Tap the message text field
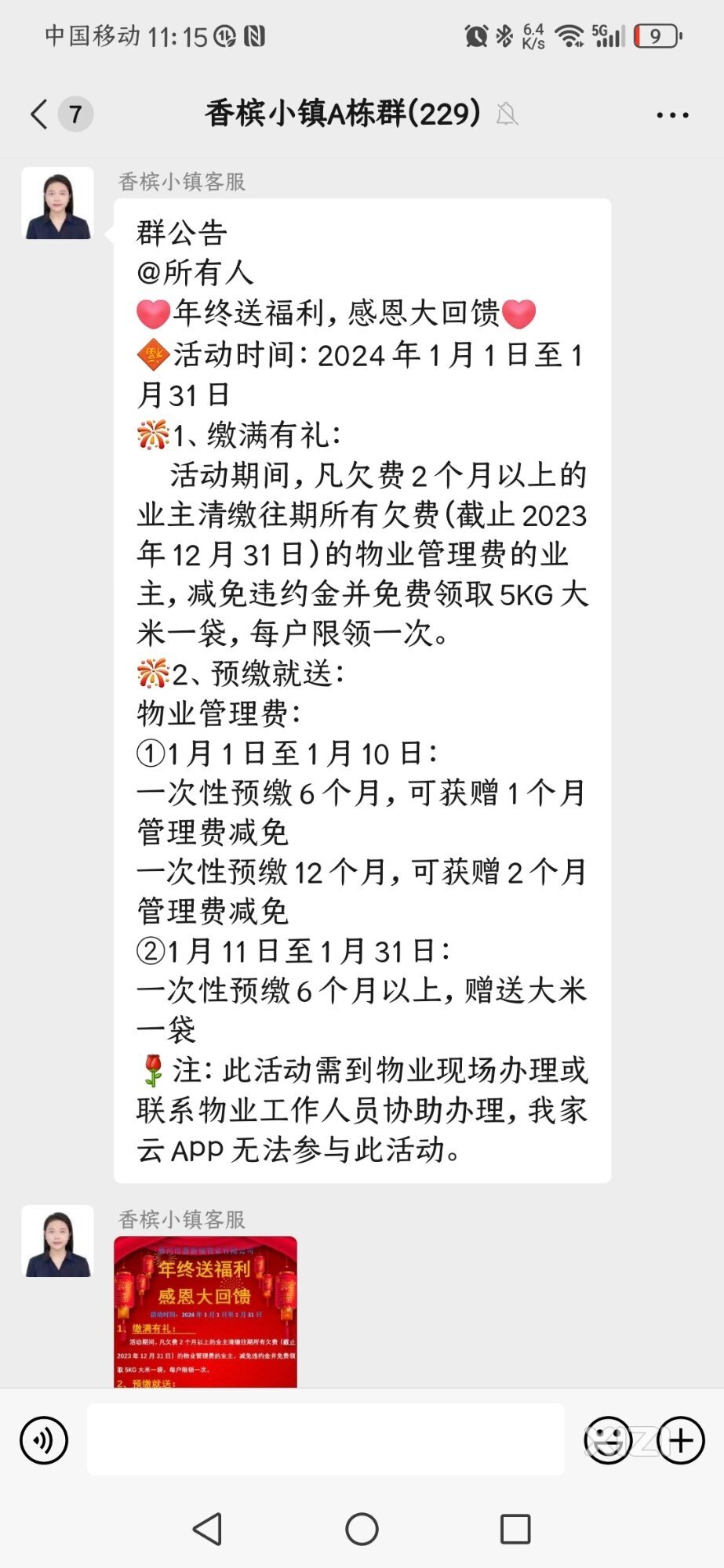 (326, 1439)
